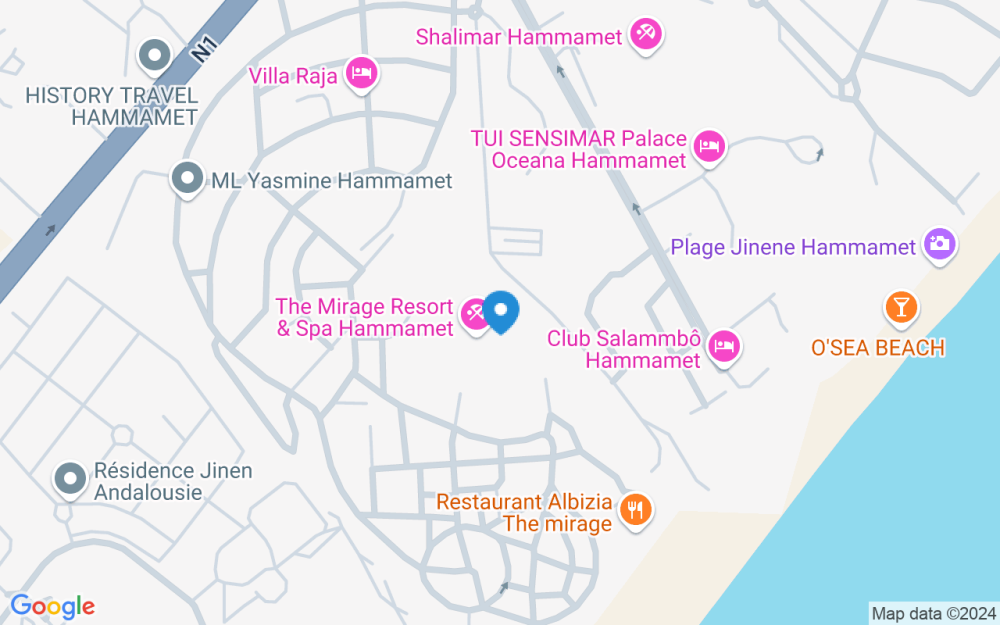Open the Restaurant Albizia The mirage marker
The height and width of the screenshot is (625, 1000).
click(635, 511)
